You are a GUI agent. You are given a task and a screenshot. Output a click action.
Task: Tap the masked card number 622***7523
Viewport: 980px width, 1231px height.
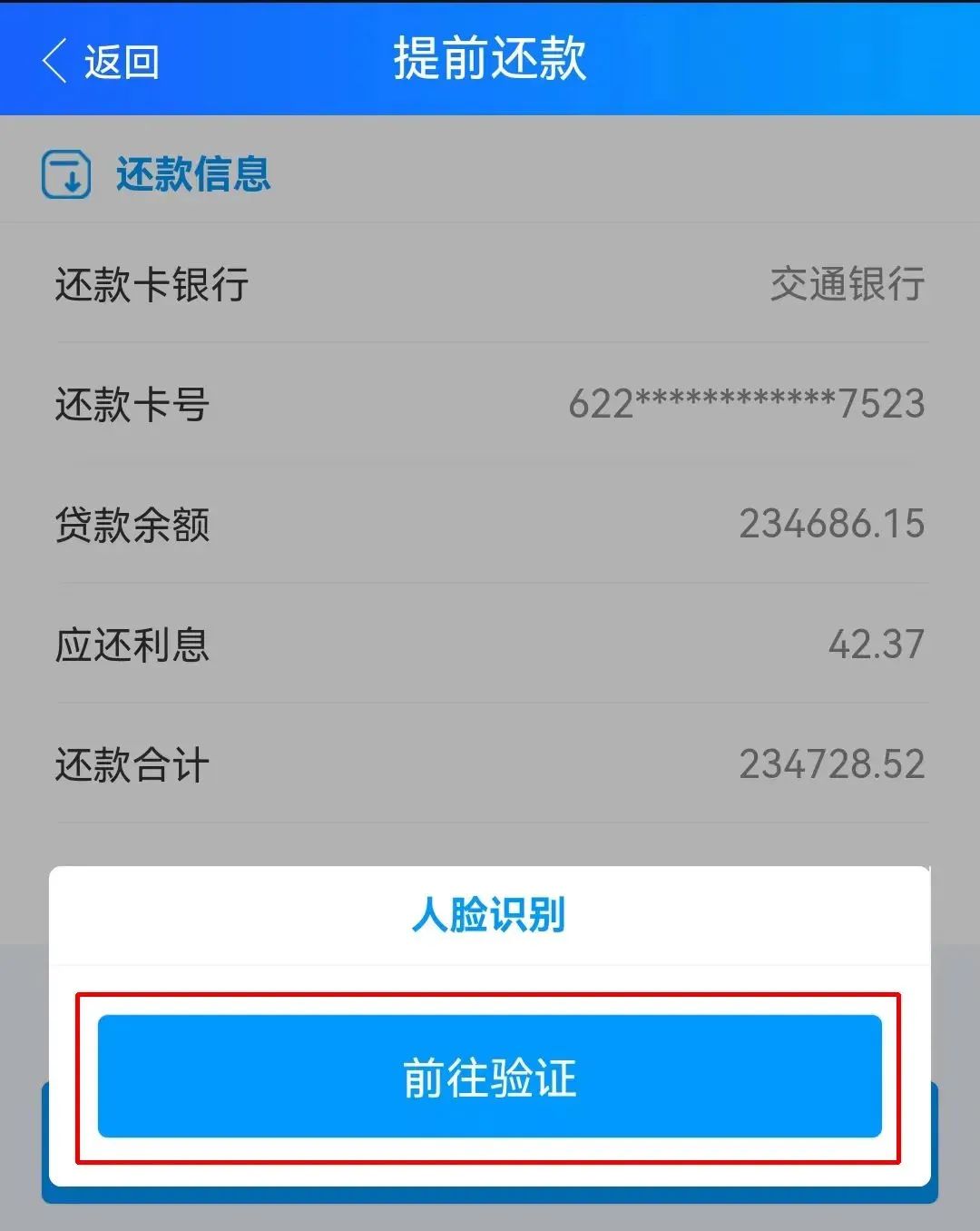pos(746,403)
